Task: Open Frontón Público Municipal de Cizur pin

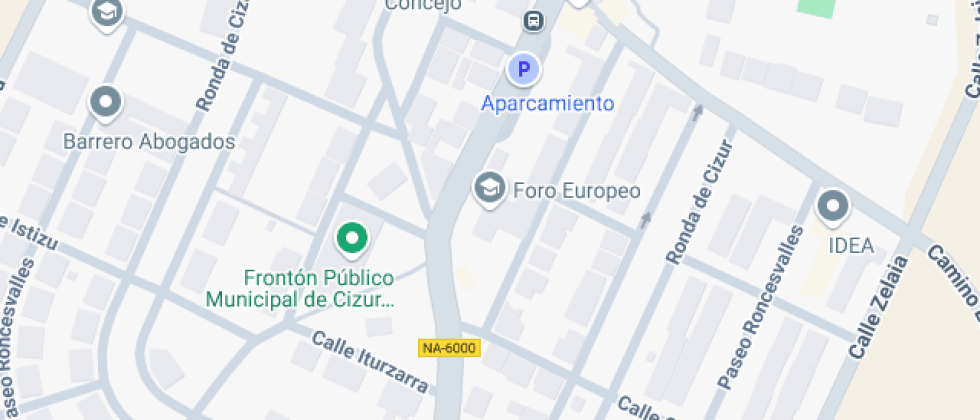Action: click(x=351, y=239)
